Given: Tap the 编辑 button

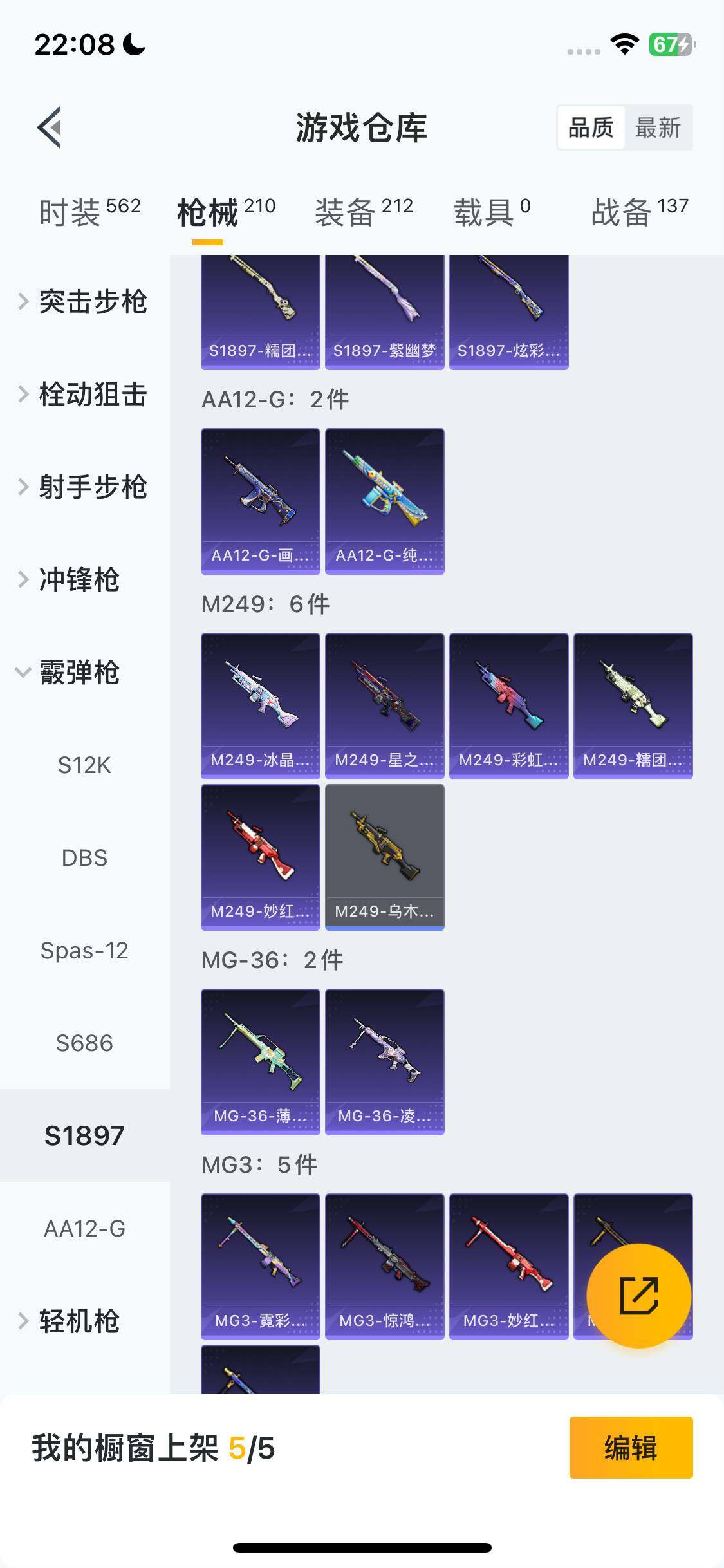Looking at the screenshot, I should [x=631, y=1448].
